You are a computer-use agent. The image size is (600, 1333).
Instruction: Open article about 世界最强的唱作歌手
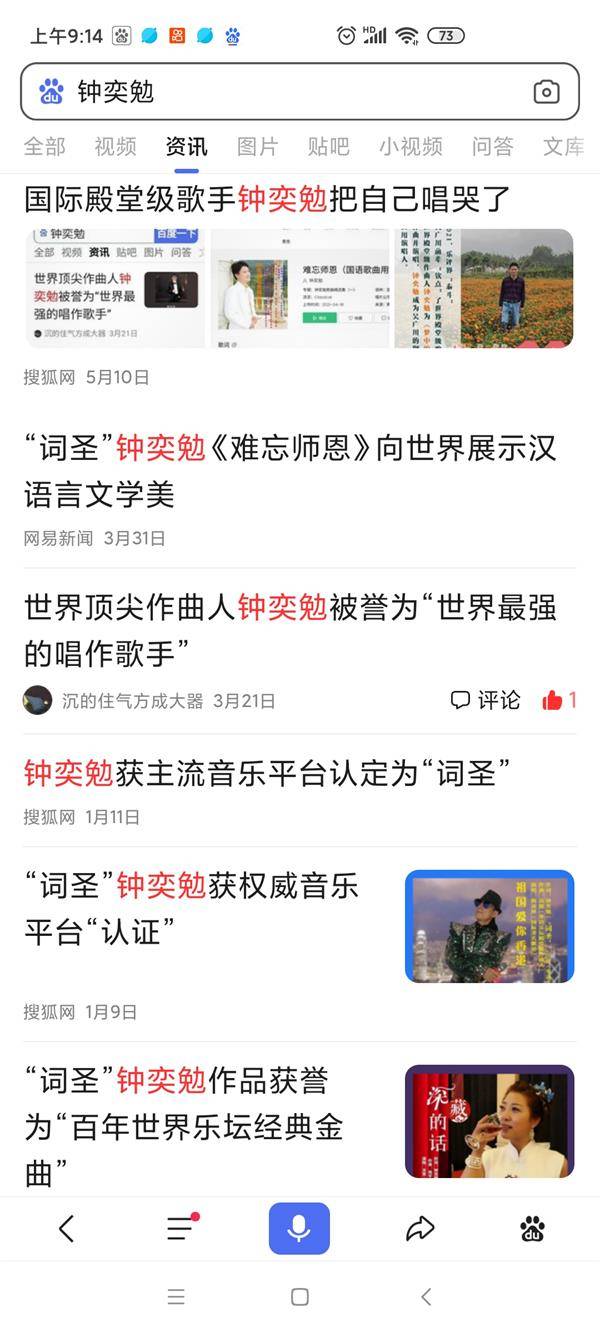[x=290, y=630]
